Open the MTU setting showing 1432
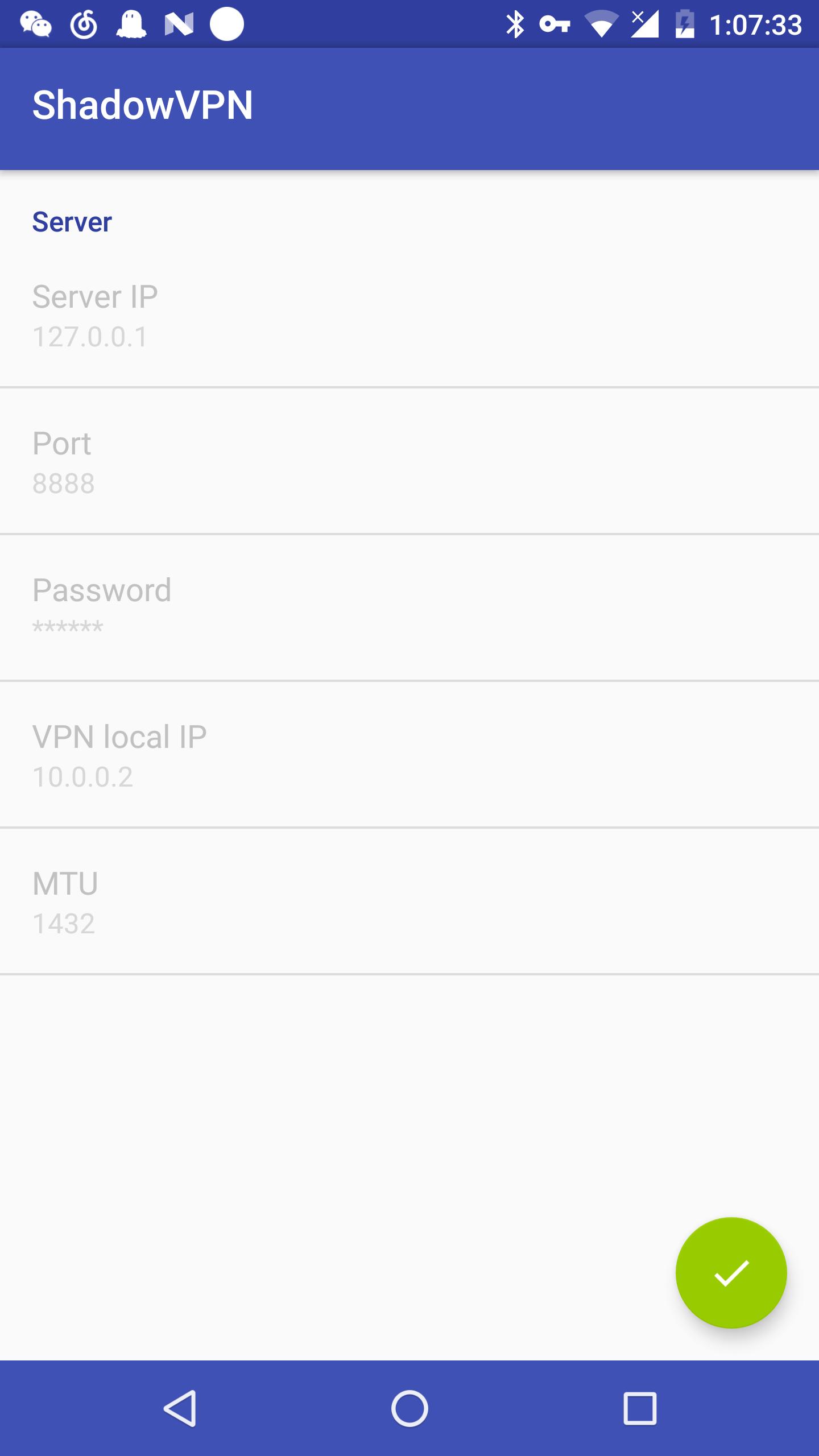This screenshot has width=819, height=1456. pyautogui.click(x=409, y=900)
